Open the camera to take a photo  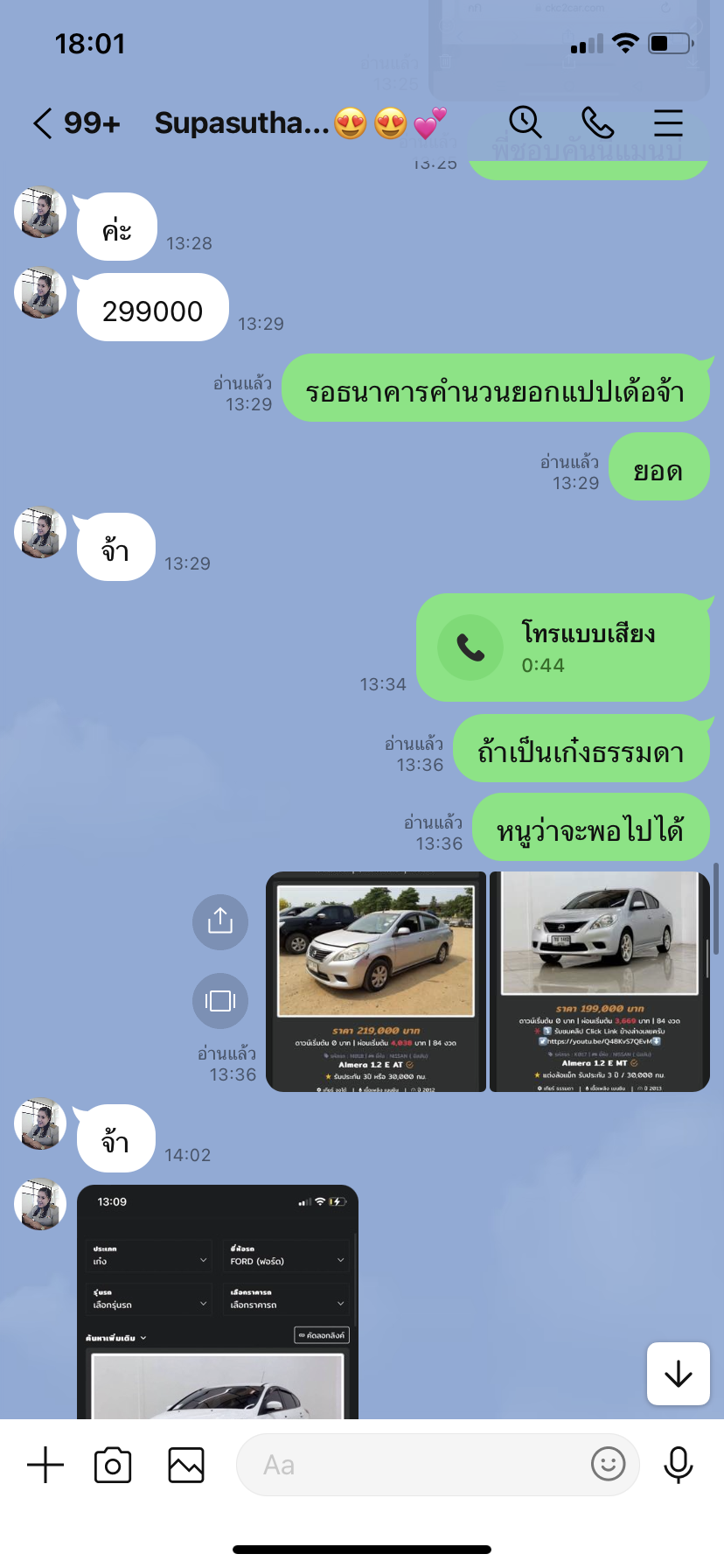[113, 1465]
